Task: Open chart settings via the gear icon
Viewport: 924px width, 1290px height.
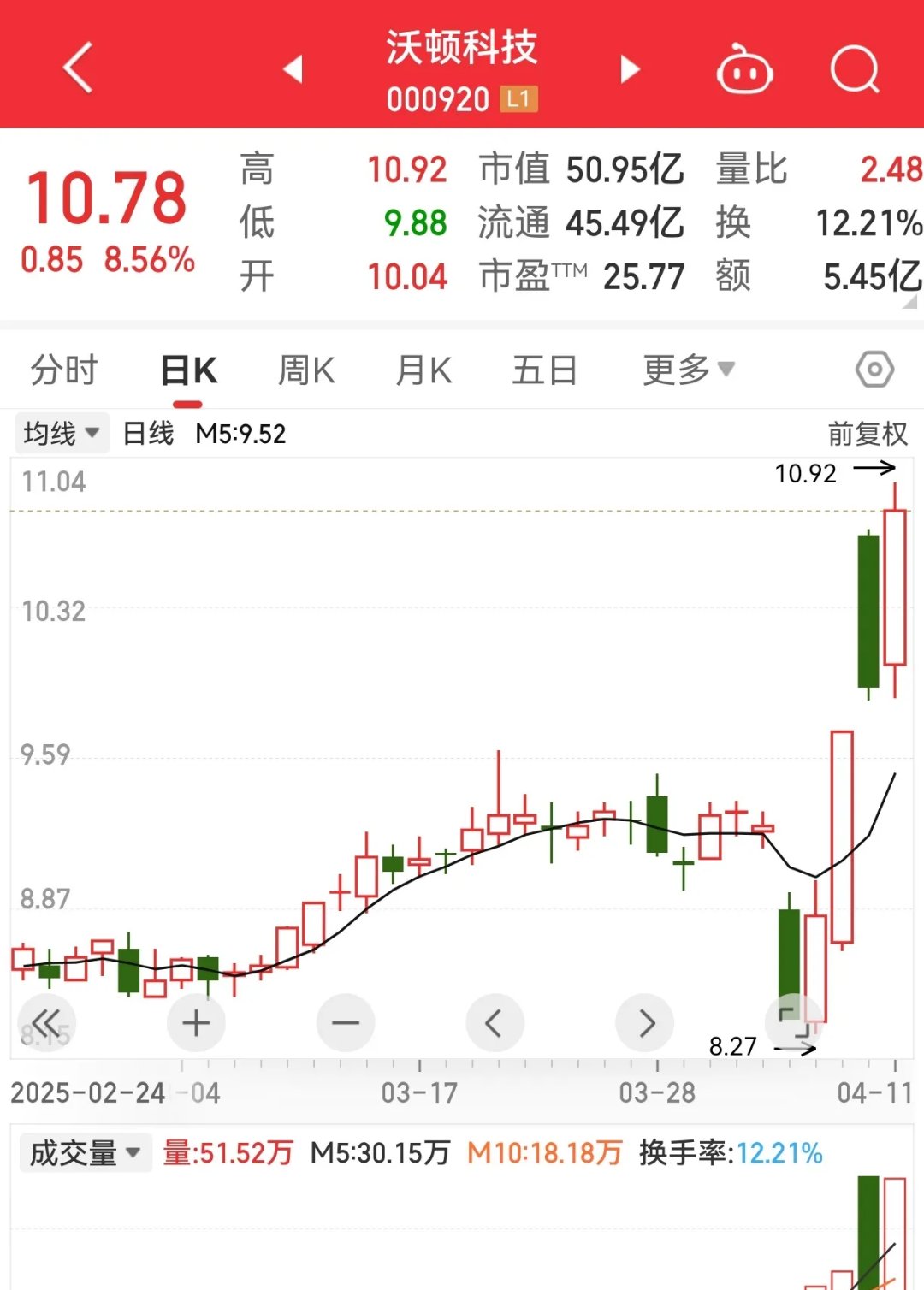Action: [x=874, y=369]
